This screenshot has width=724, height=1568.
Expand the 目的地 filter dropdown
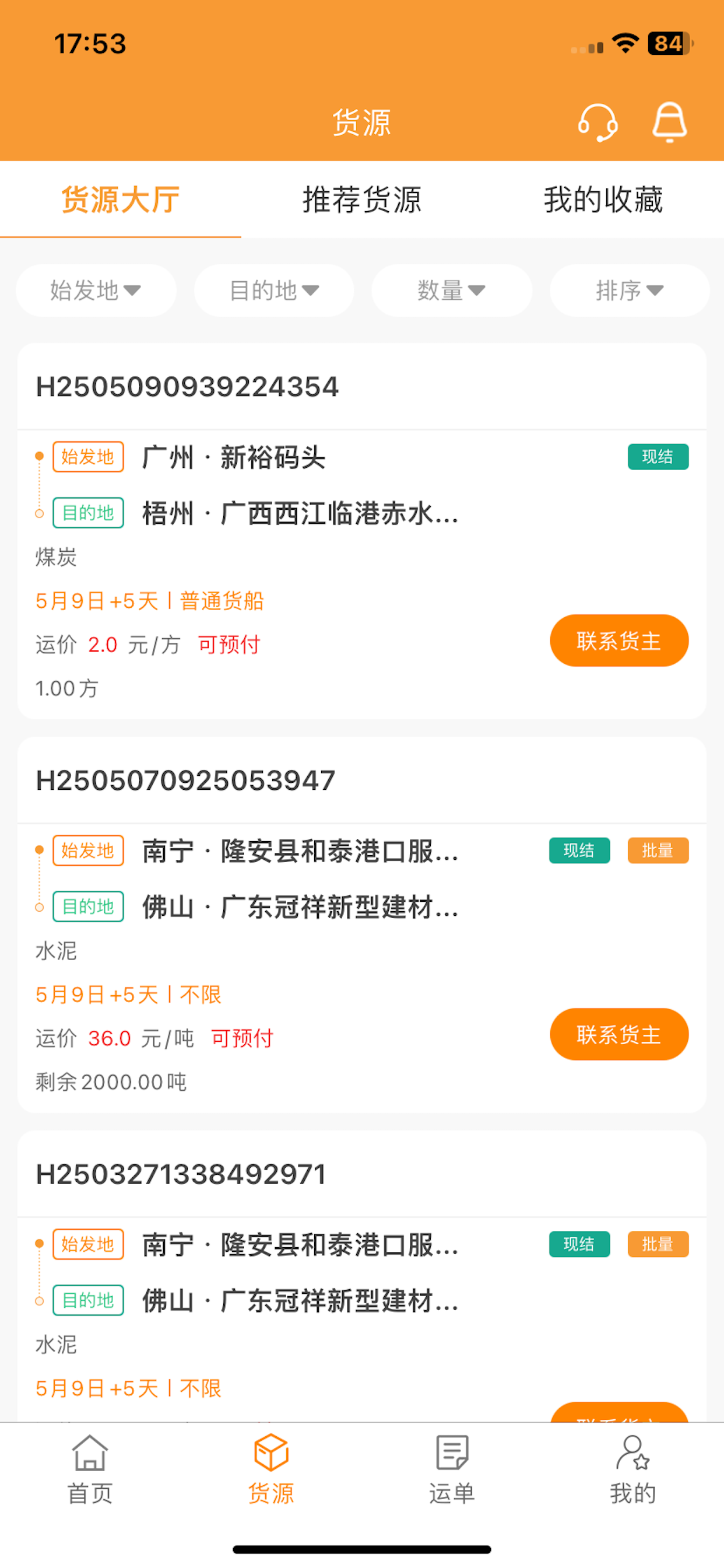(274, 290)
